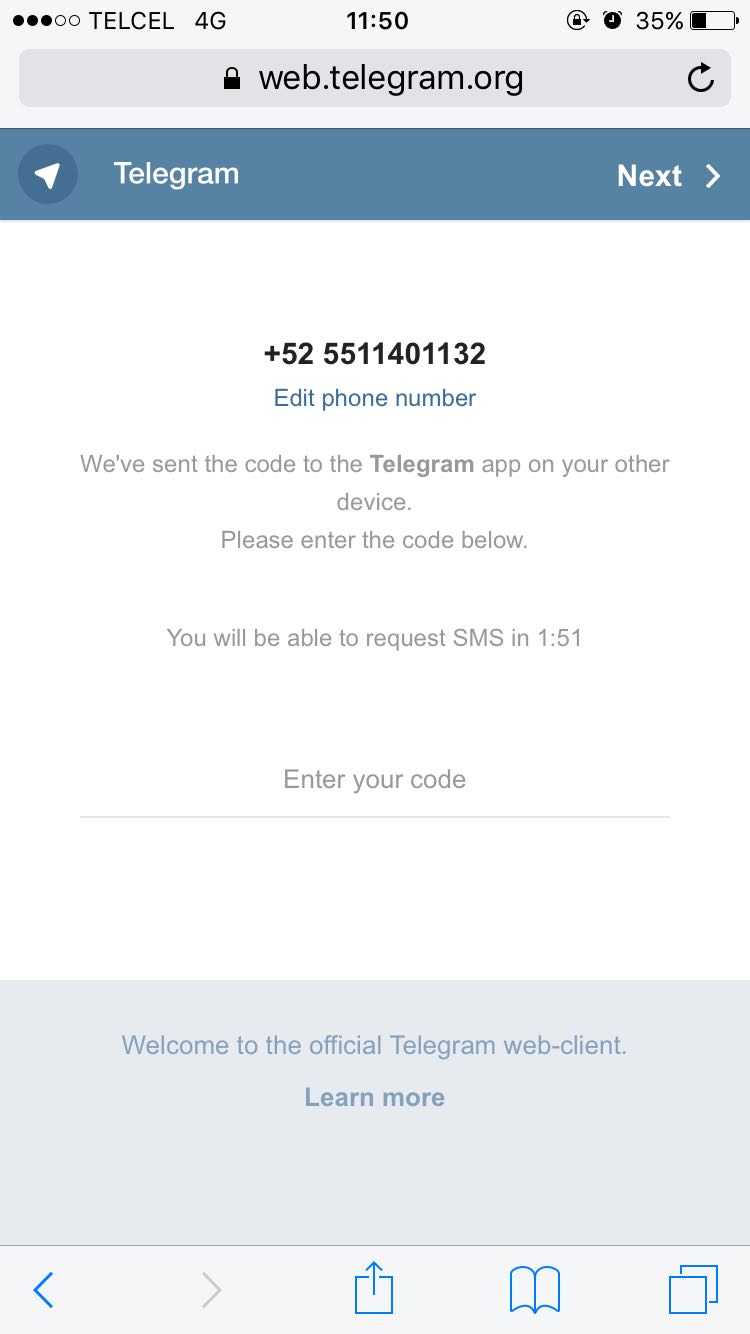Open Safari bookmarks
750x1334 pixels.
535,1290
